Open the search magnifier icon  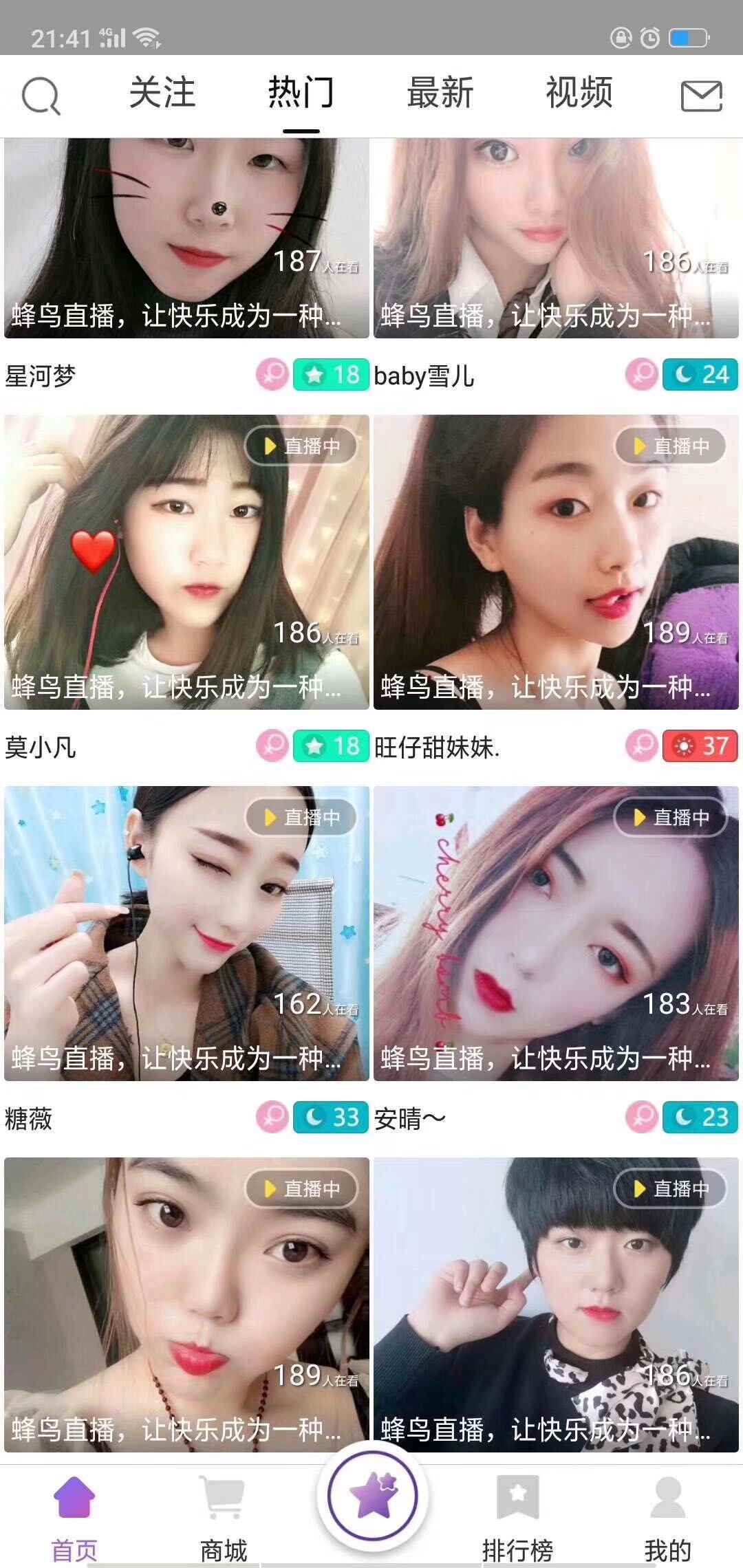(x=41, y=96)
